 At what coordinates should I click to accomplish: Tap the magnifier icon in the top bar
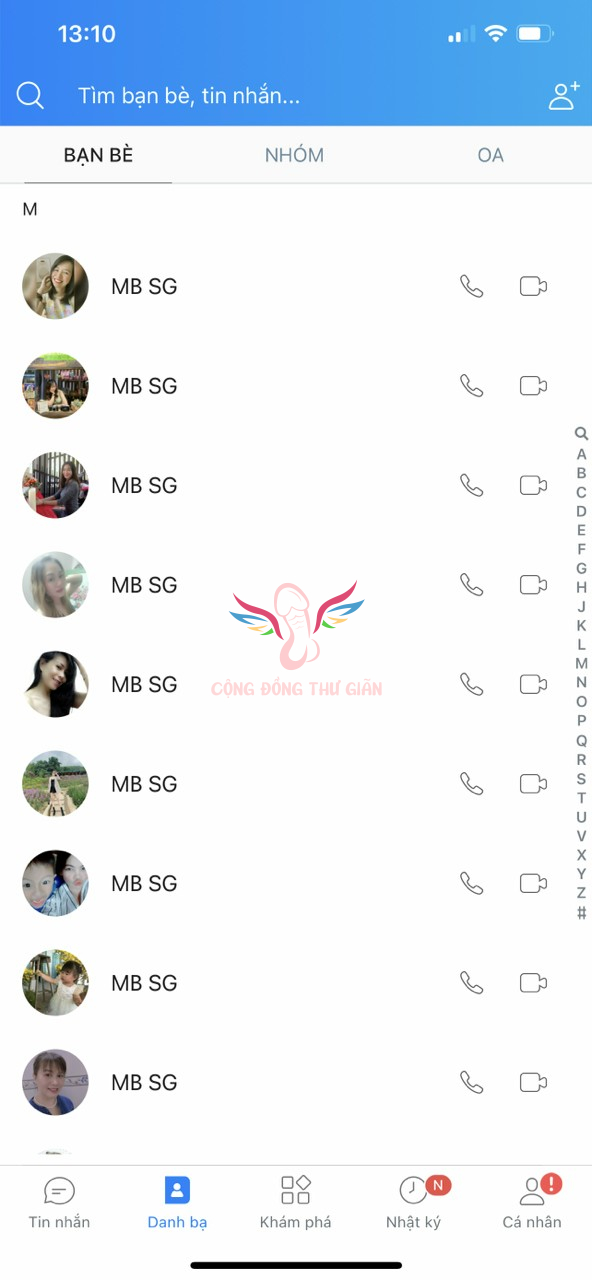click(30, 96)
